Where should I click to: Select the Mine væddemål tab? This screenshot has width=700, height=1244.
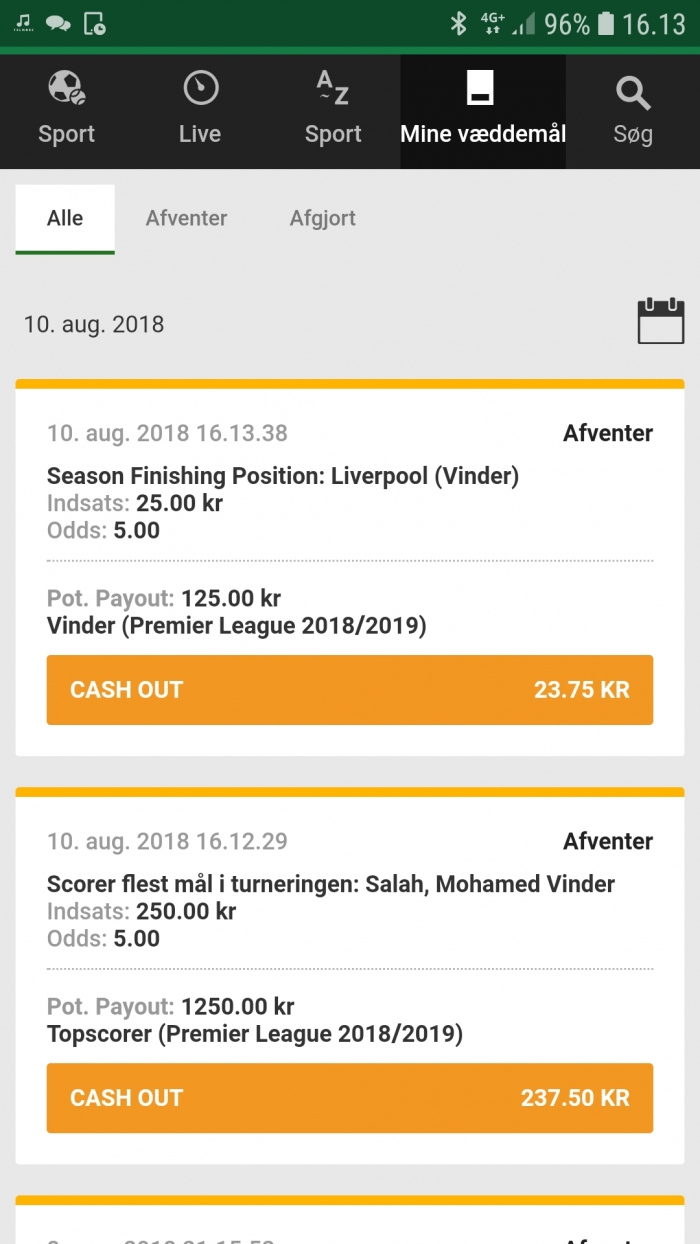tap(483, 111)
